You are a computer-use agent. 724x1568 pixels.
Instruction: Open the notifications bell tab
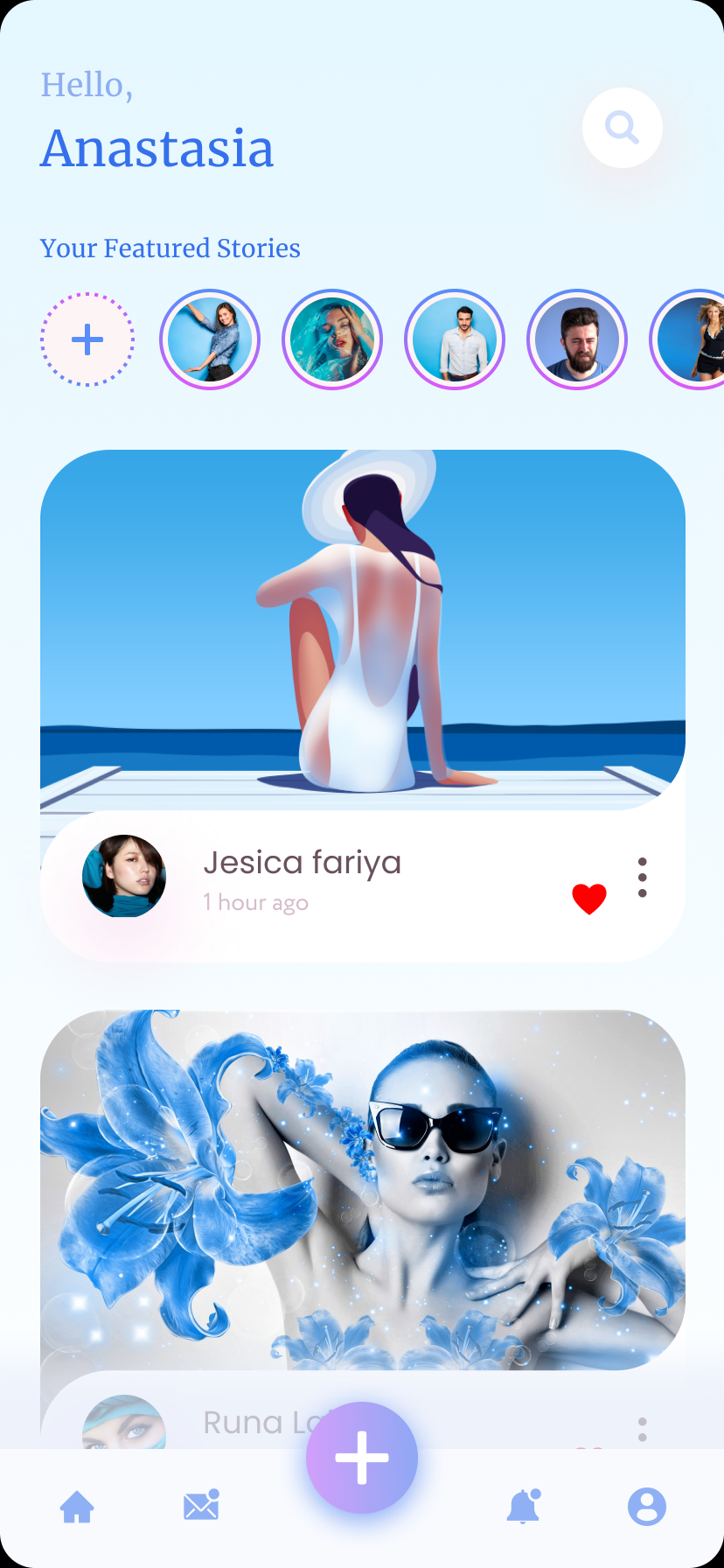pyautogui.click(x=523, y=1507)
